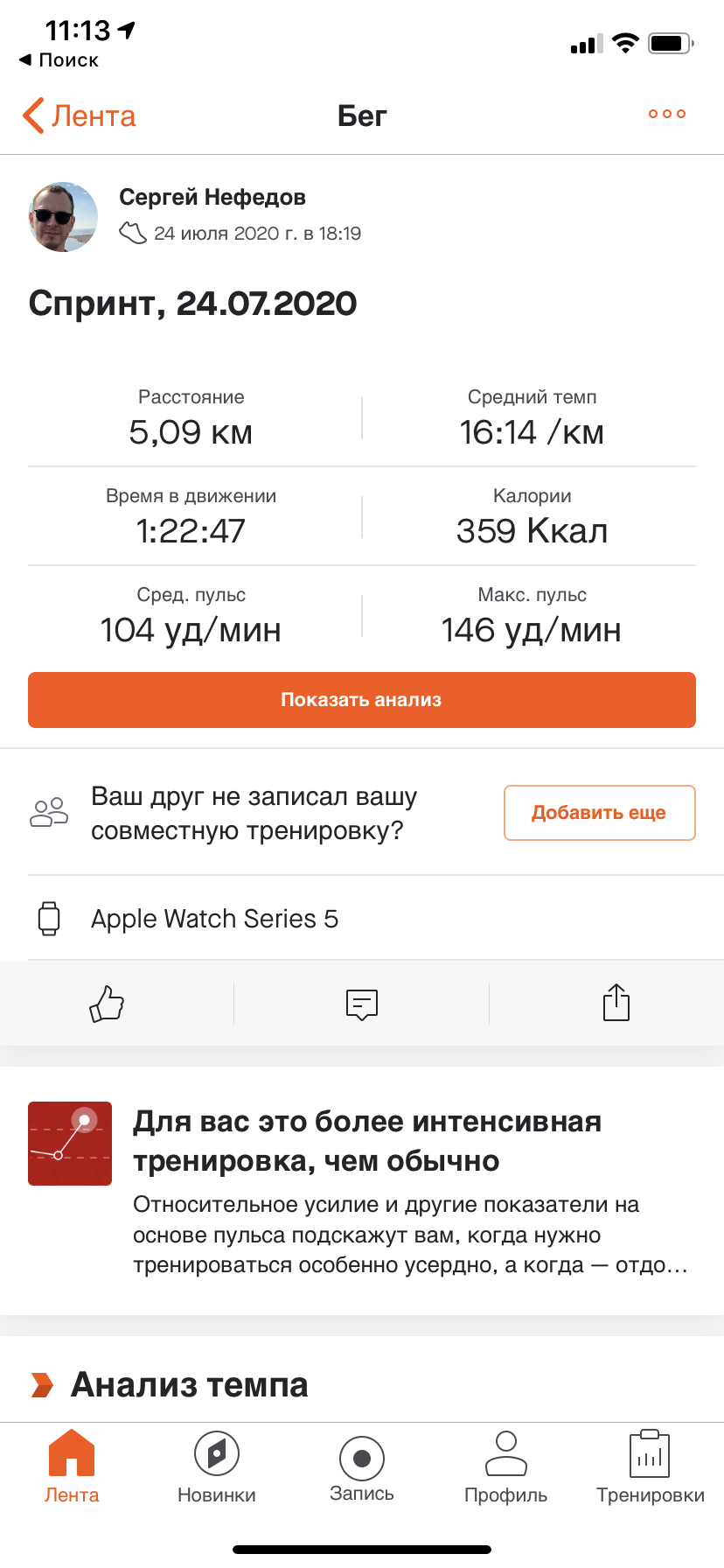Go back to Лента feed

point(79,115)
